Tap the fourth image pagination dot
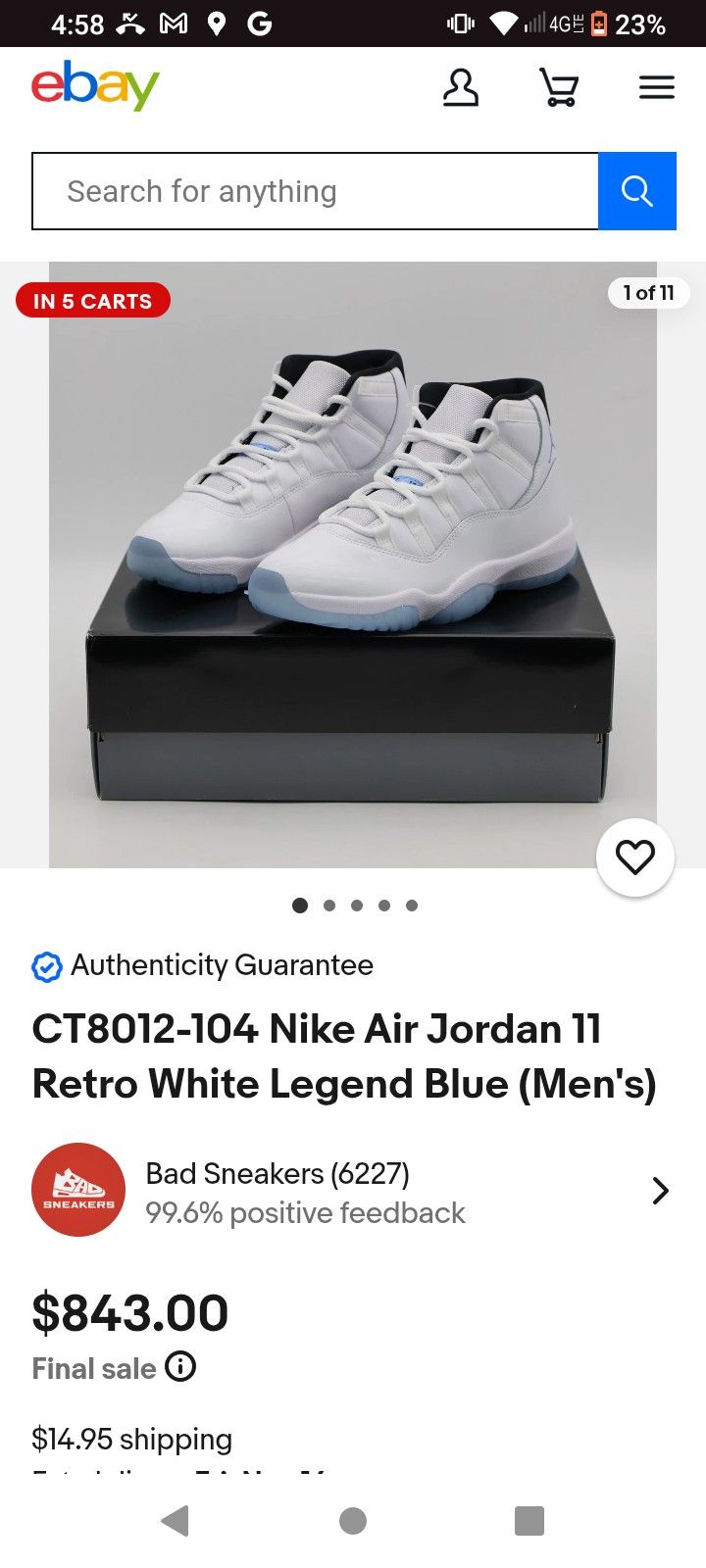This screenshot has width=706, height=1568. click(384, 905)
